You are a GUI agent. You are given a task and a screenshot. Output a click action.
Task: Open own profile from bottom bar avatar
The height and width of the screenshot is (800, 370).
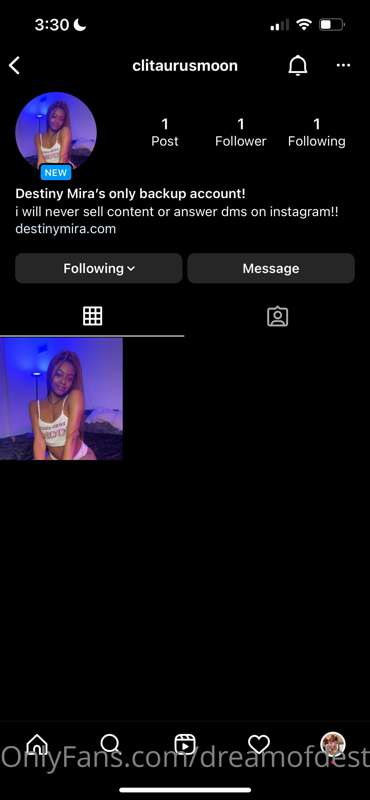click(x=333, y=745)
